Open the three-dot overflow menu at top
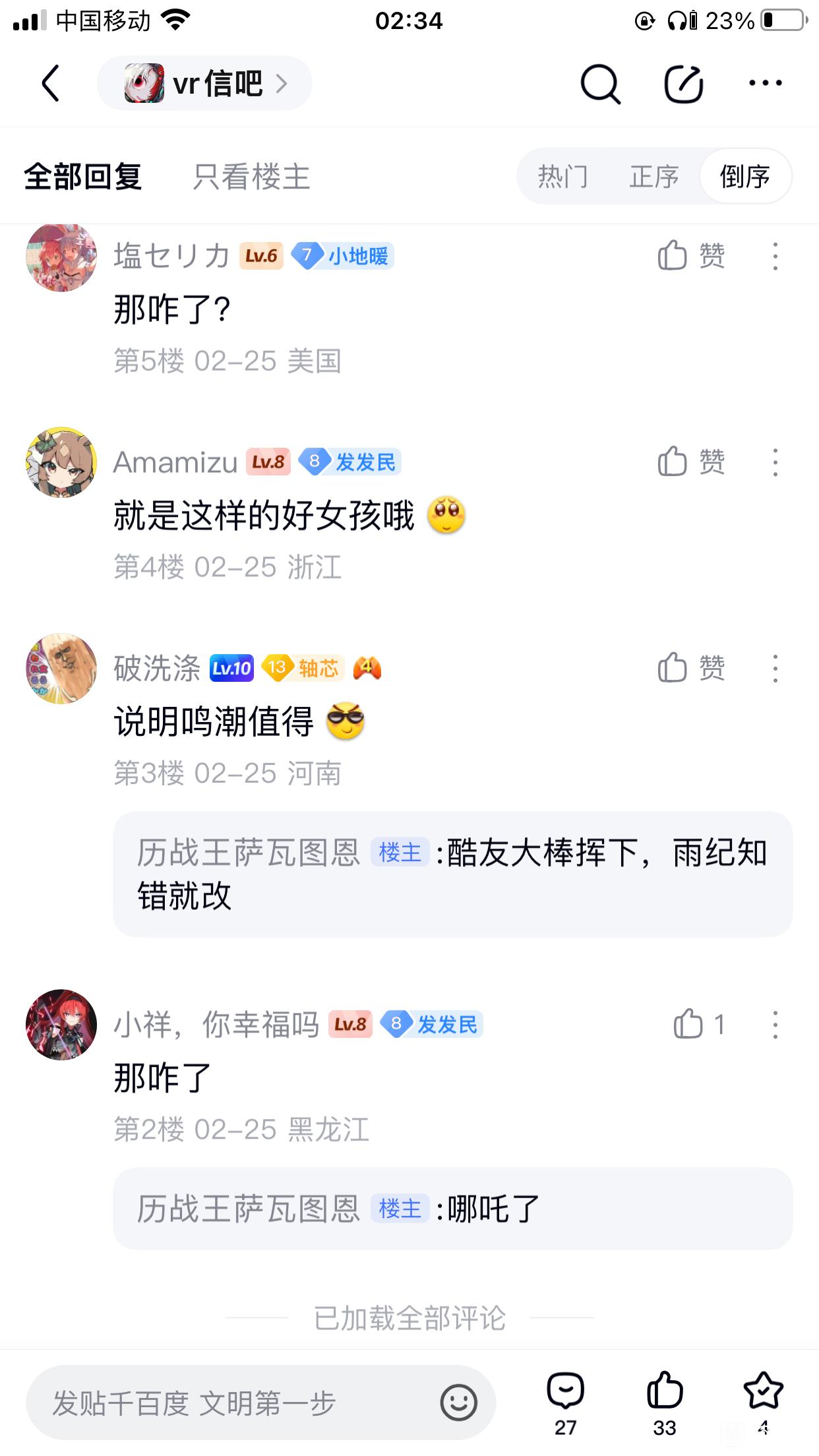The width and height of the screenshot is (819, 1456). (x=765, y=83)
